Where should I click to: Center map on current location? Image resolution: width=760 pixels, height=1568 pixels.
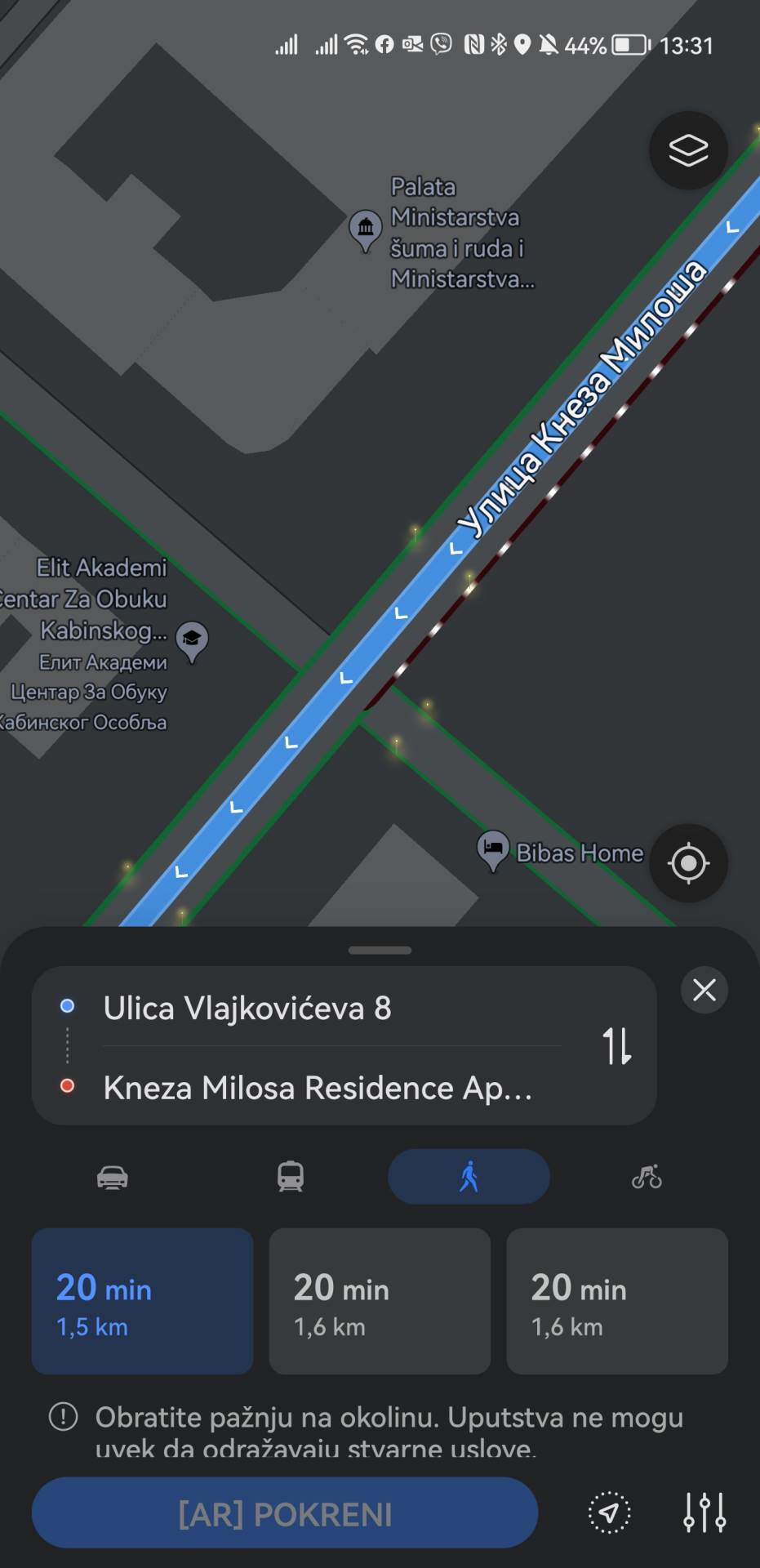tap(688, 864)
